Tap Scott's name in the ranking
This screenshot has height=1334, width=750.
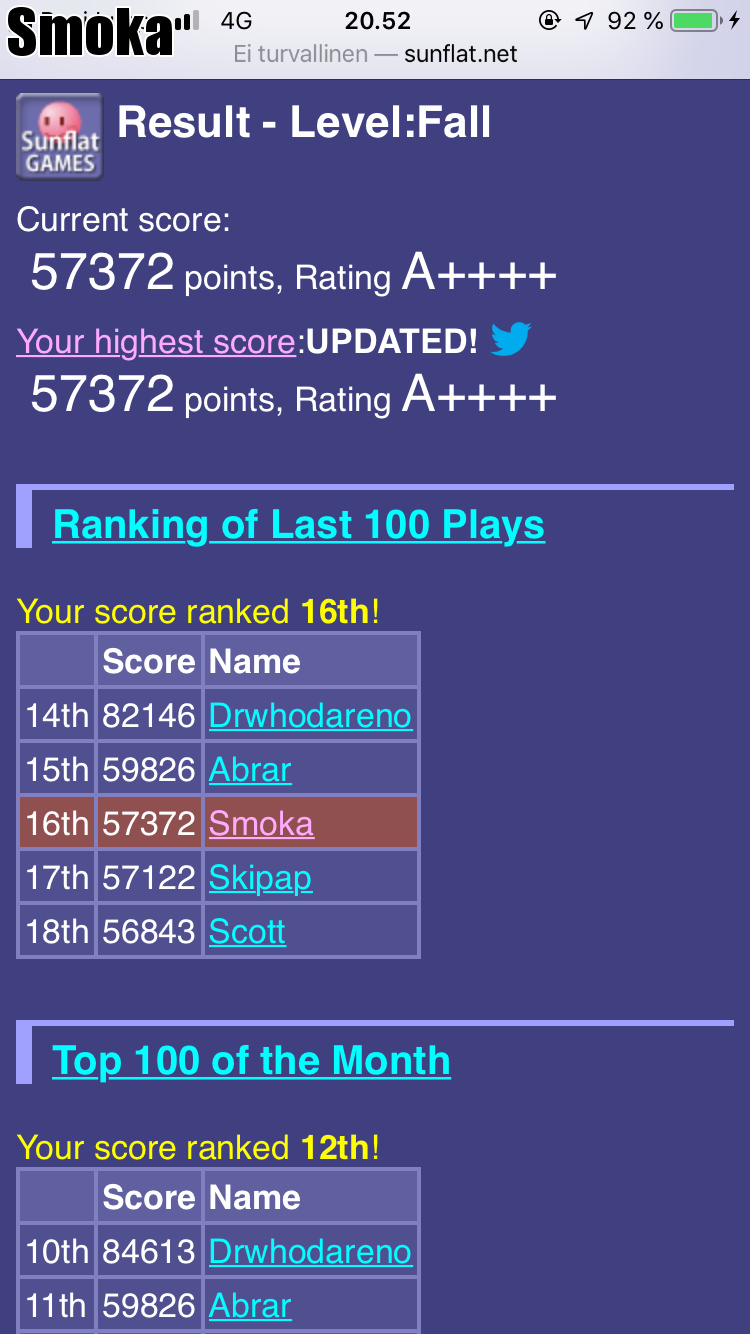(247, 932)
